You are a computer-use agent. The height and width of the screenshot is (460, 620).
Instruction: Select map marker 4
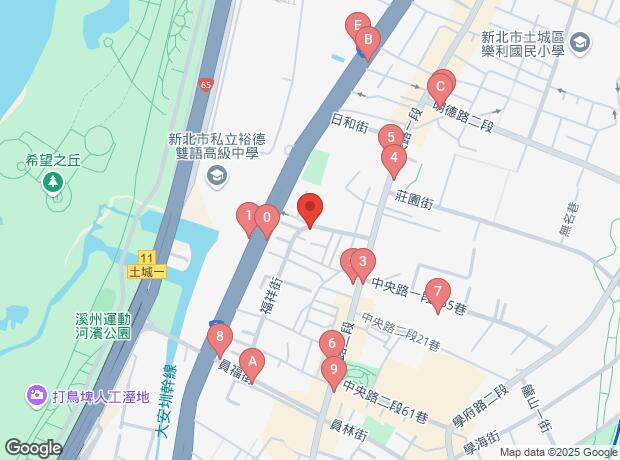click(x=395, y=158)
